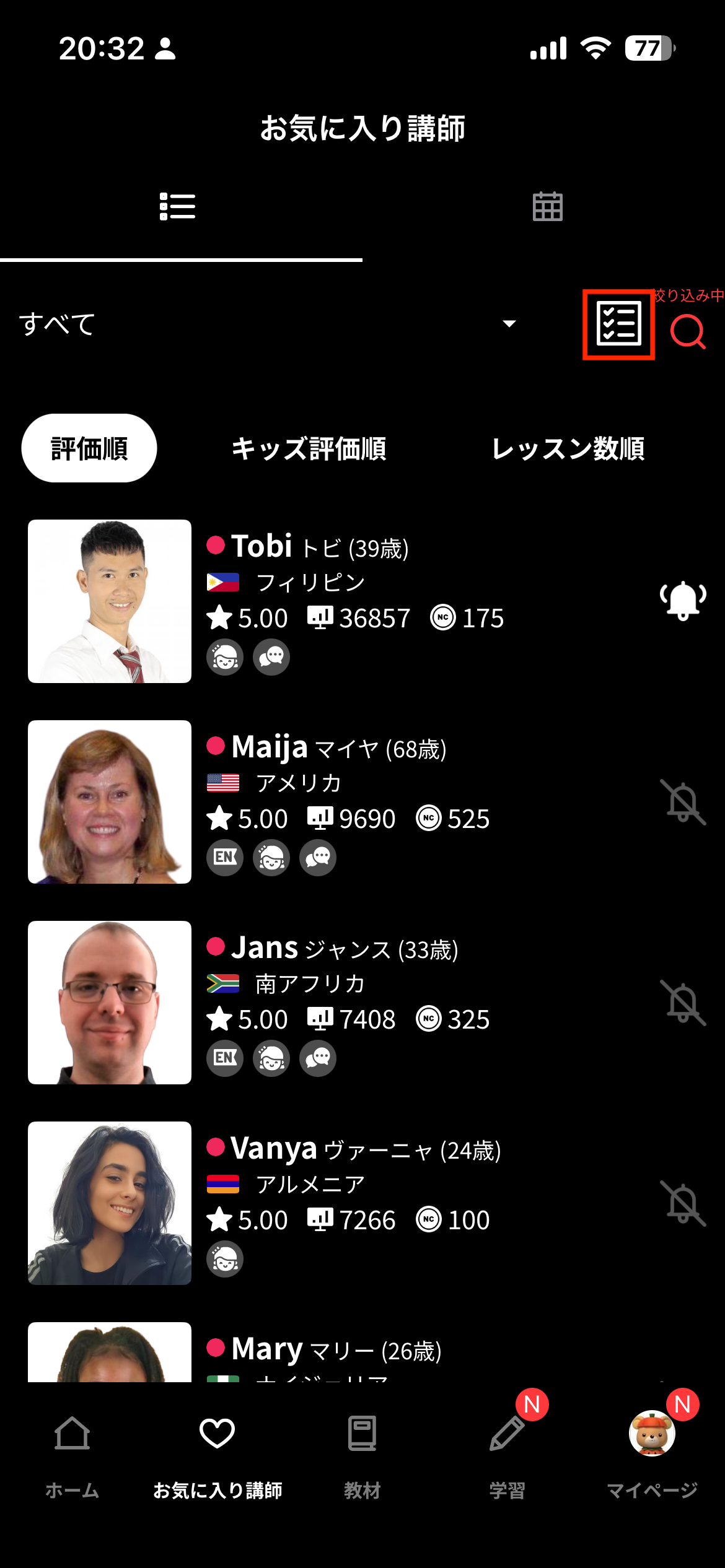725x1568 pixels.
Task: Open Vanya's teacher profile
Action: click(110, 1203)
